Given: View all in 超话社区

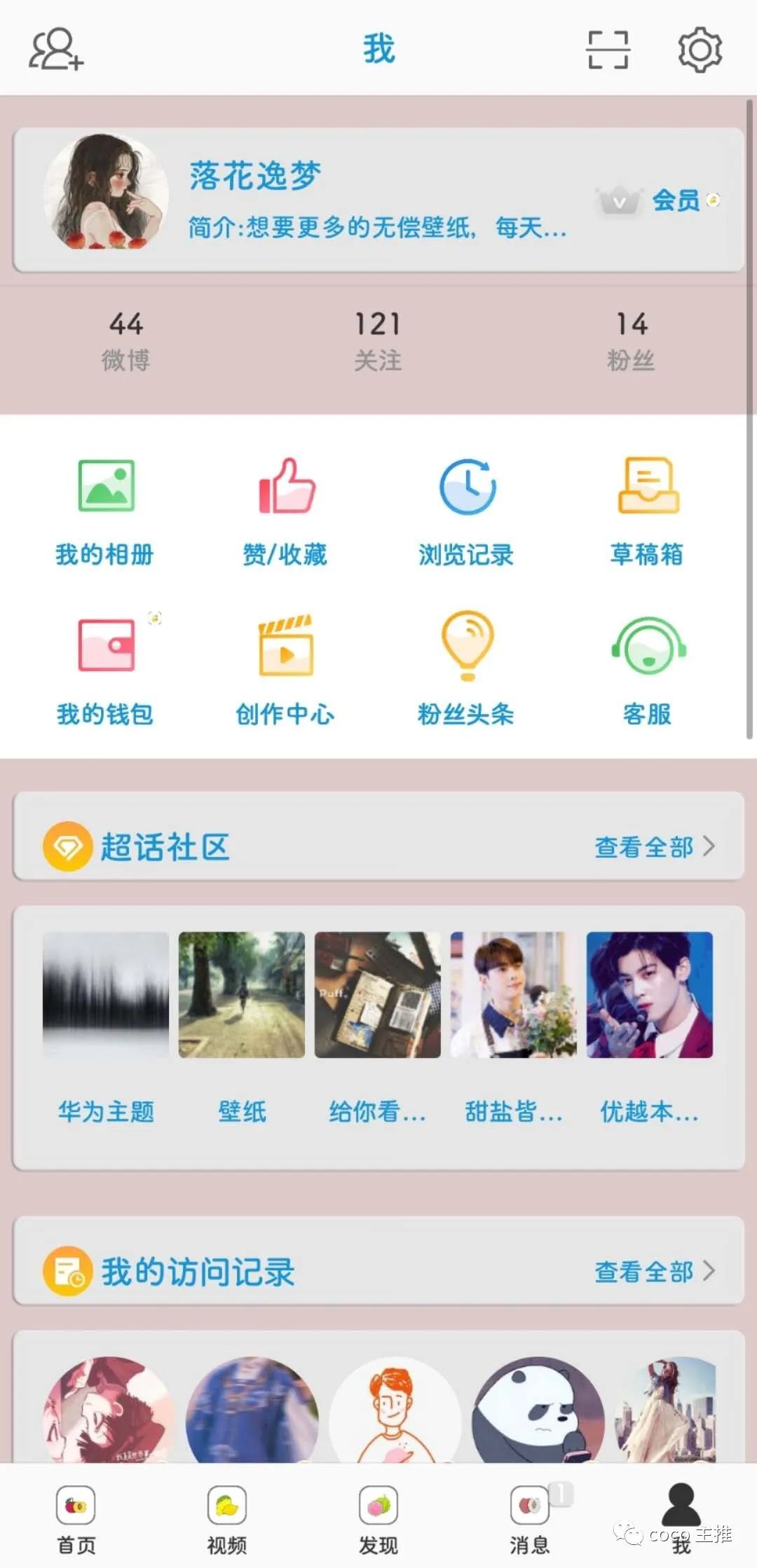Looking at the screenshot, I should 654,847.
